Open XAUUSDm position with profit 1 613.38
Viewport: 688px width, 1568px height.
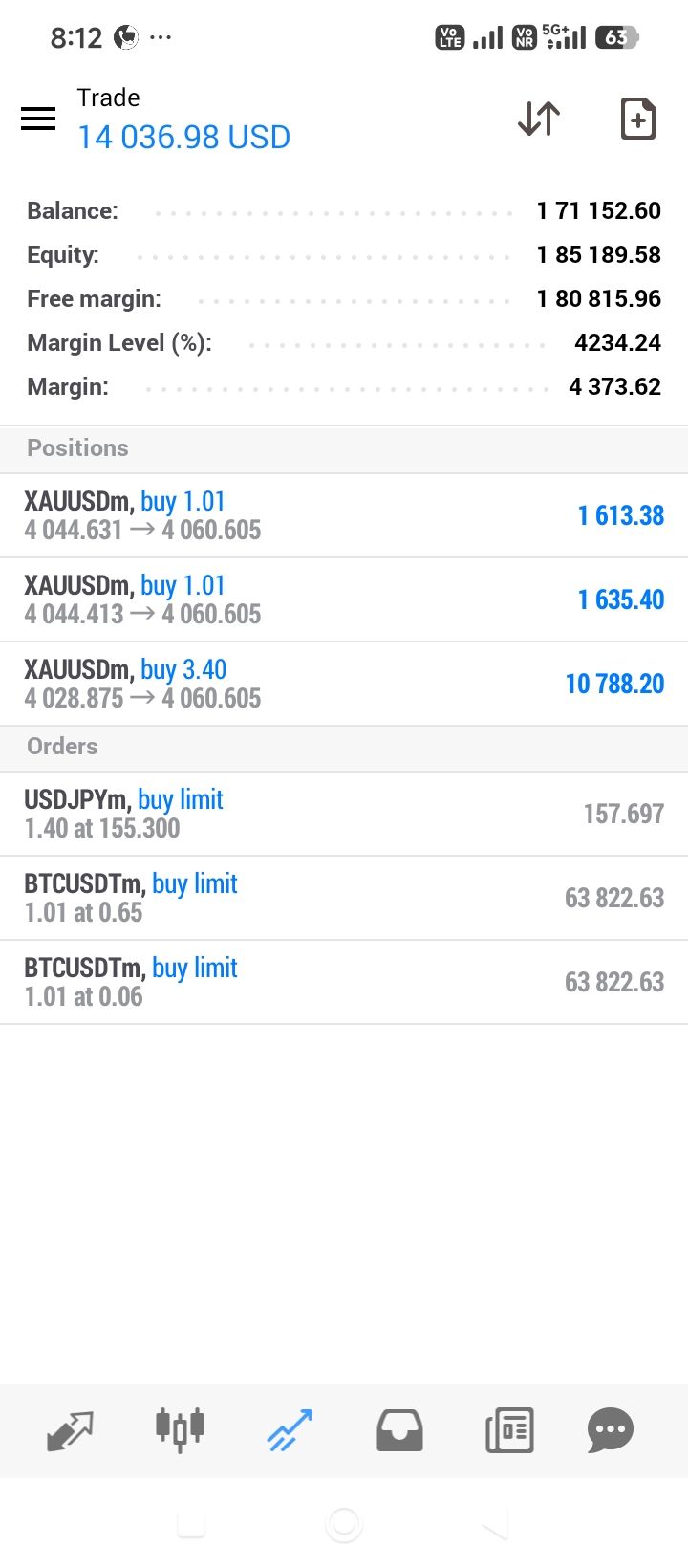point(344,515)
